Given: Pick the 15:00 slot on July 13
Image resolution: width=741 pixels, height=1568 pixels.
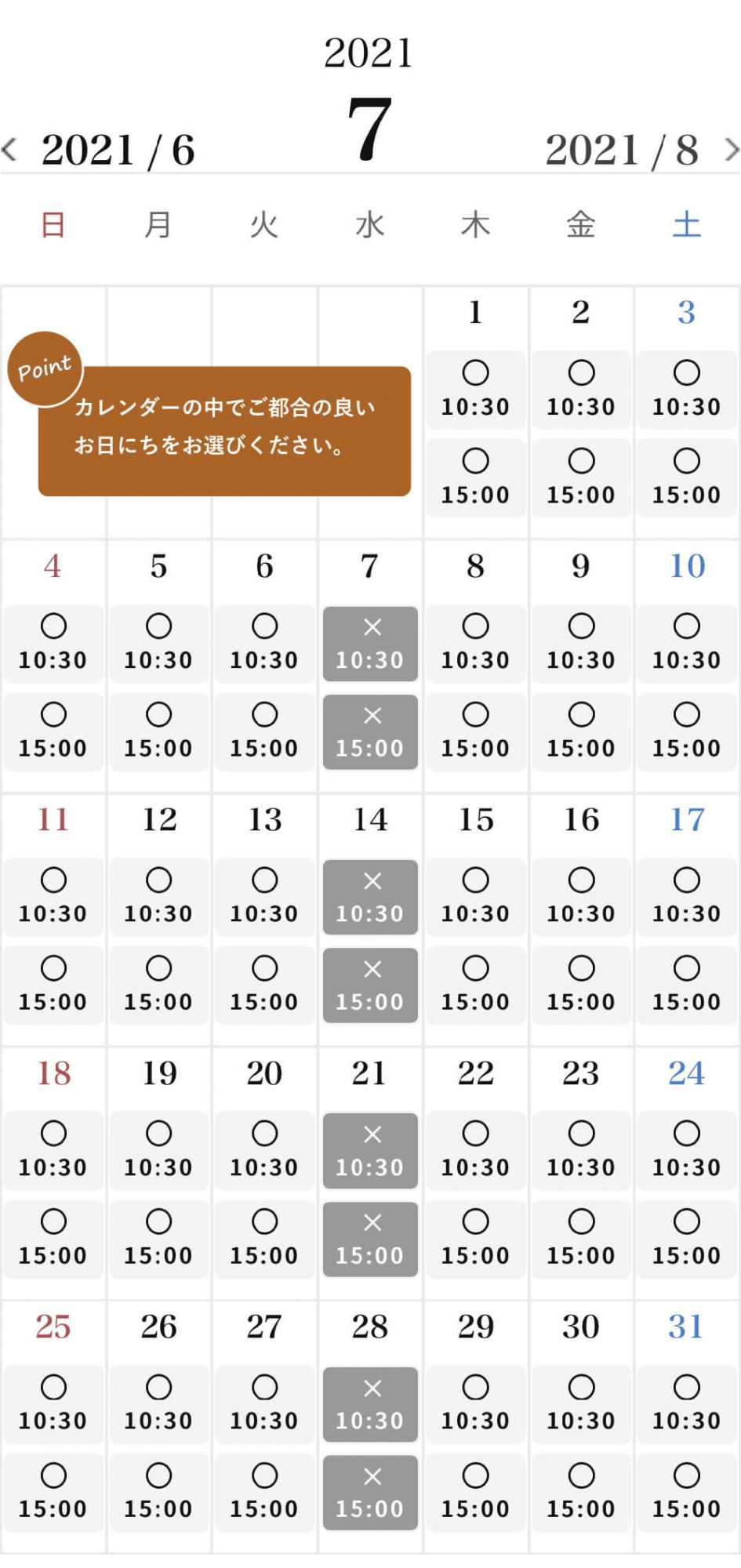Looking at the screenshot, I should [x=264, y=985].
